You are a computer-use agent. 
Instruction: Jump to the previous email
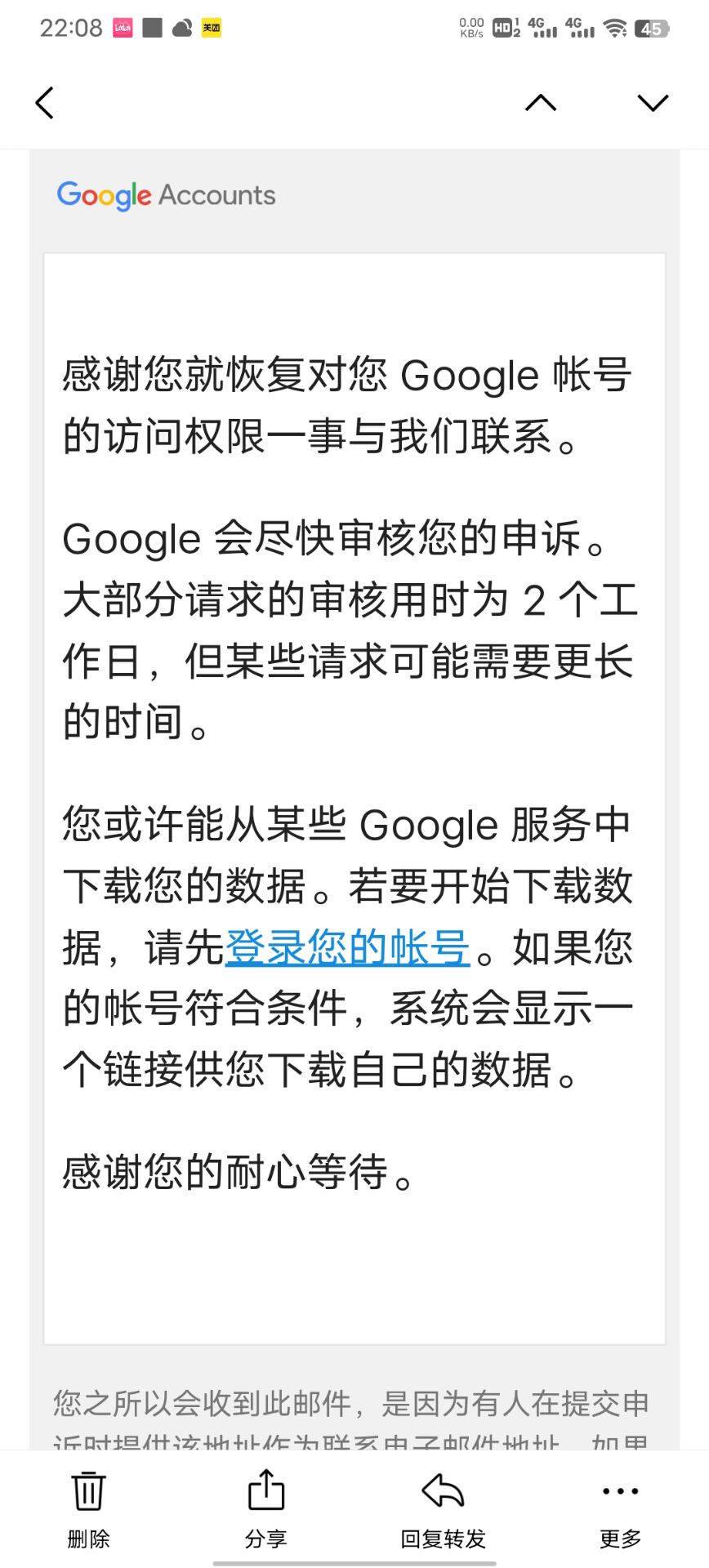click(x=540, y=103)
